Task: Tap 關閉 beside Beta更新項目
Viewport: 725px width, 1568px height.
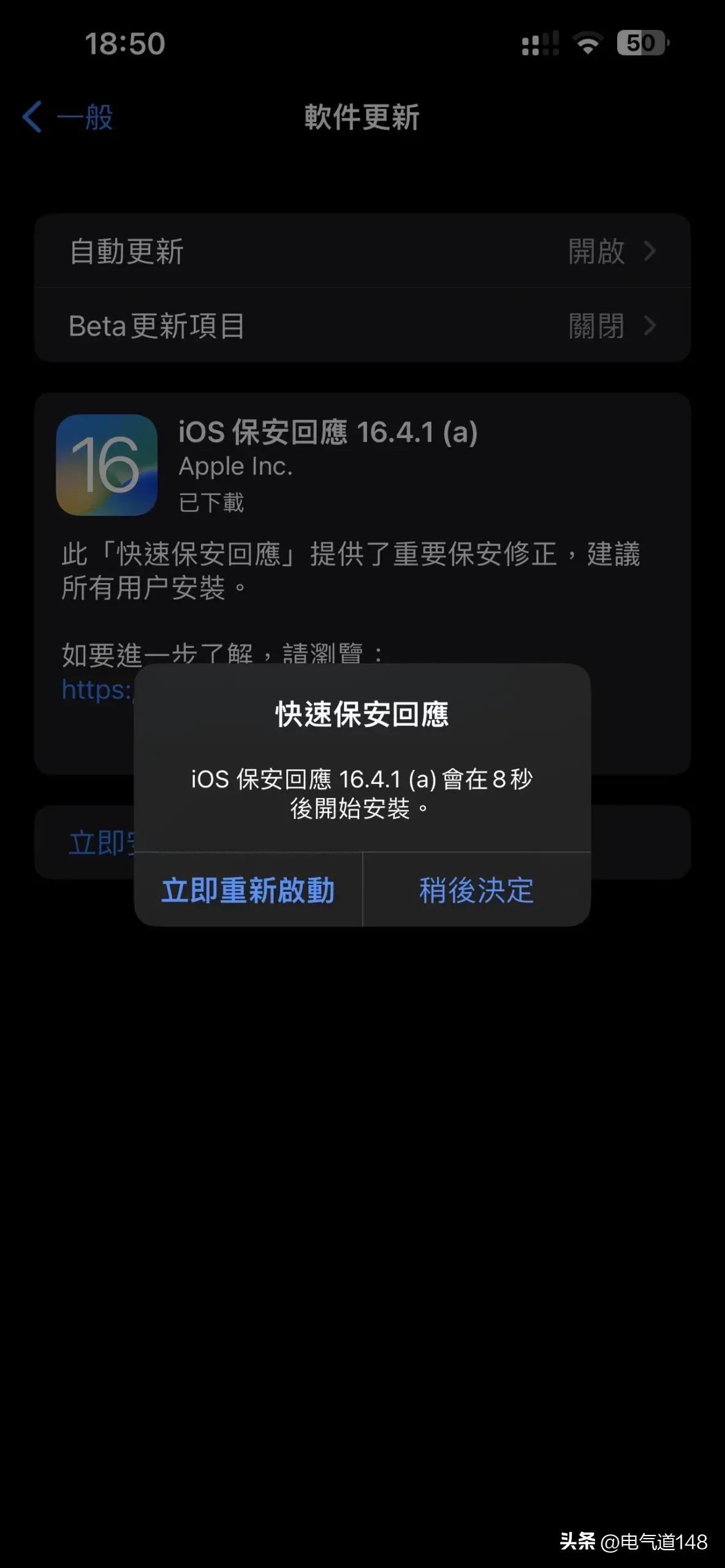Action: [x=596, y=326]
